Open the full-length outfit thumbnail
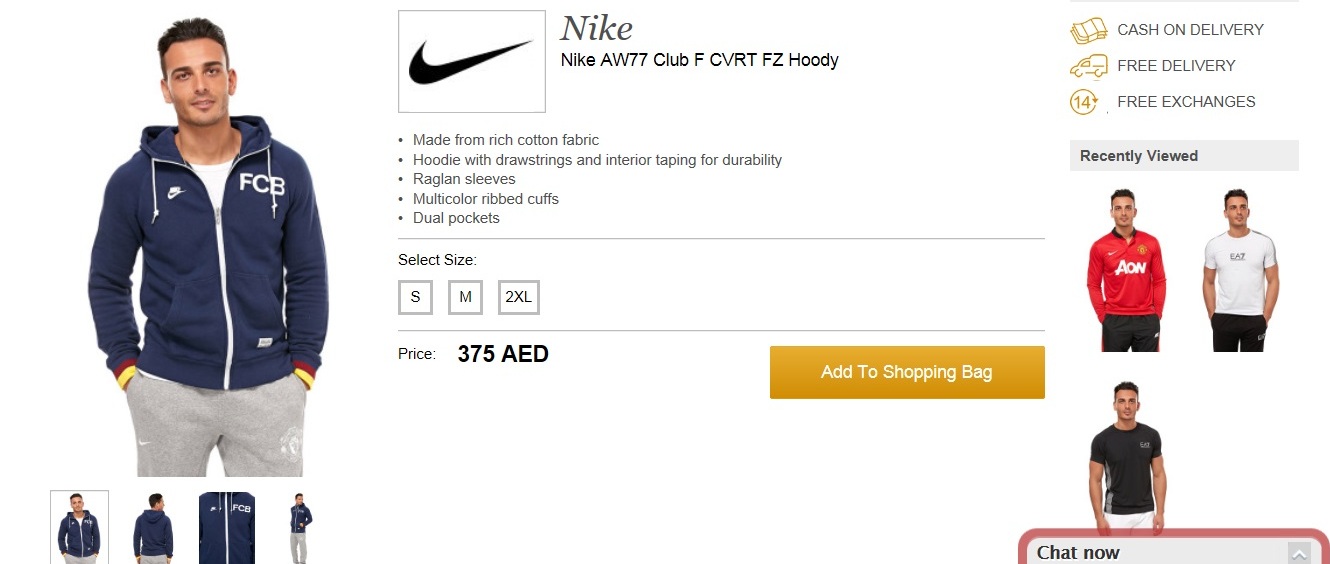 click(300, 527)
